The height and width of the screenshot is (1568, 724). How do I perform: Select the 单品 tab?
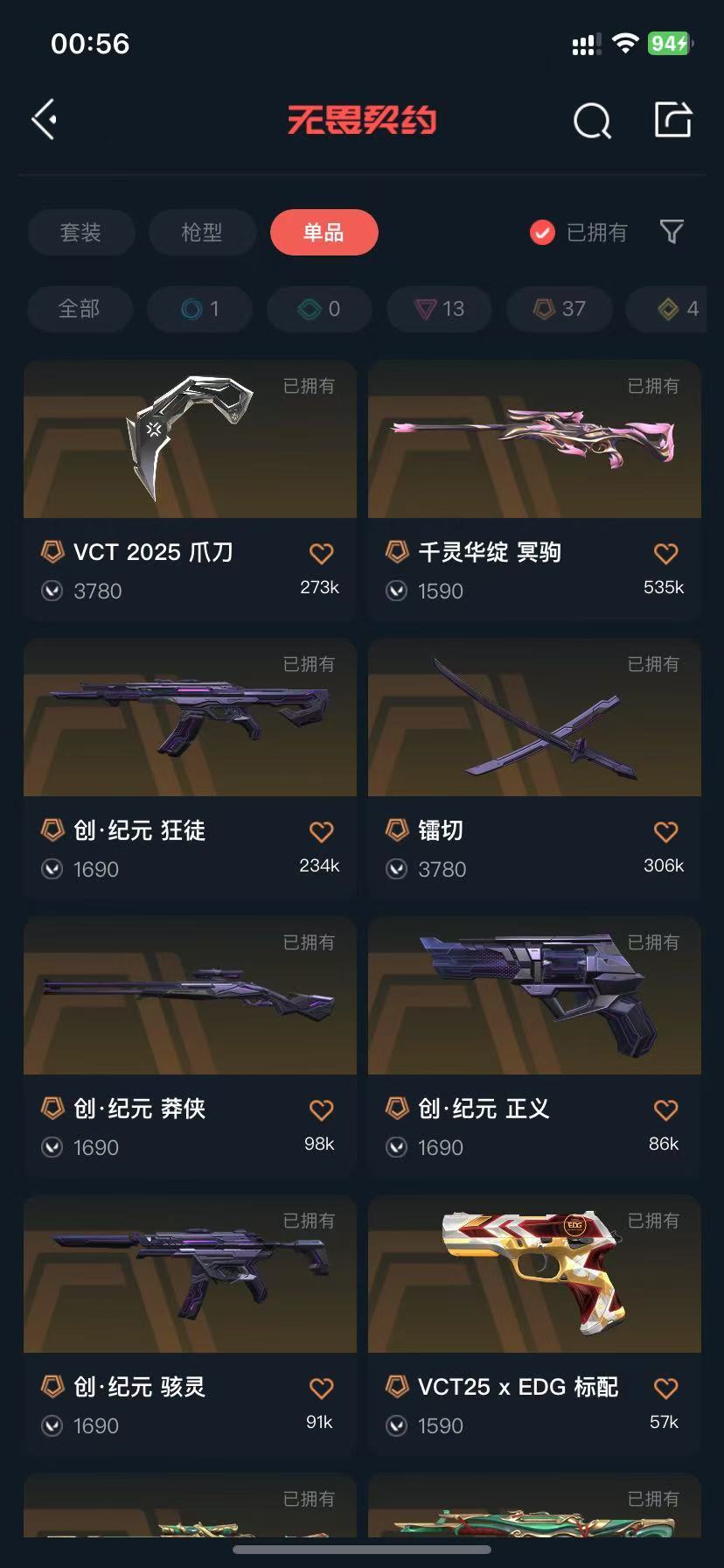[x=324, y=233]
